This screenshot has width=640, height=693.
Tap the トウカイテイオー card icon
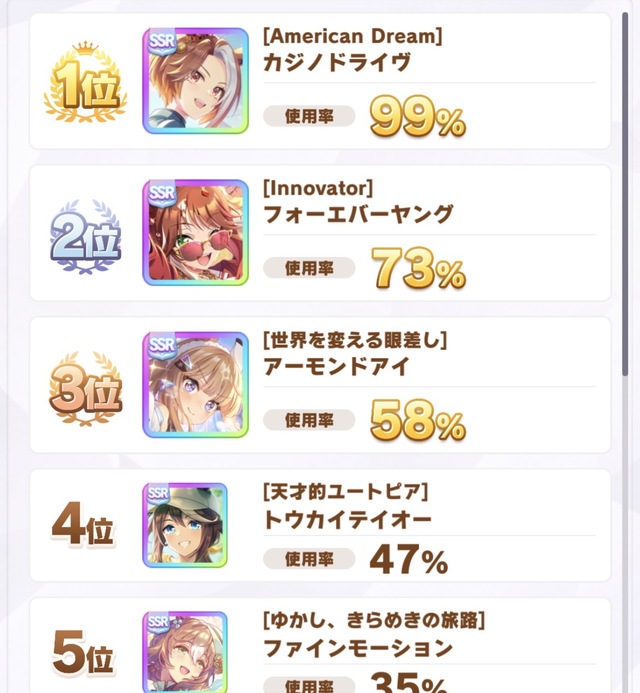(185, 525)
